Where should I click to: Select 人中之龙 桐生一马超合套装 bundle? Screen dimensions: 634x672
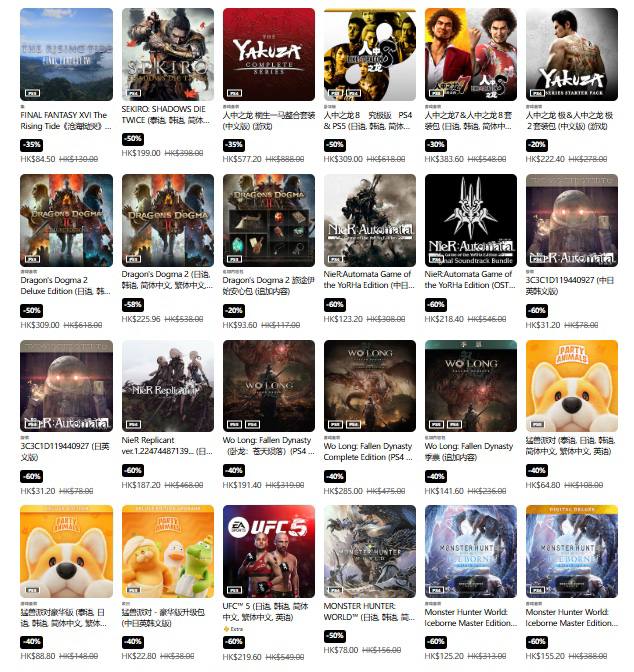tap(268, 53)
